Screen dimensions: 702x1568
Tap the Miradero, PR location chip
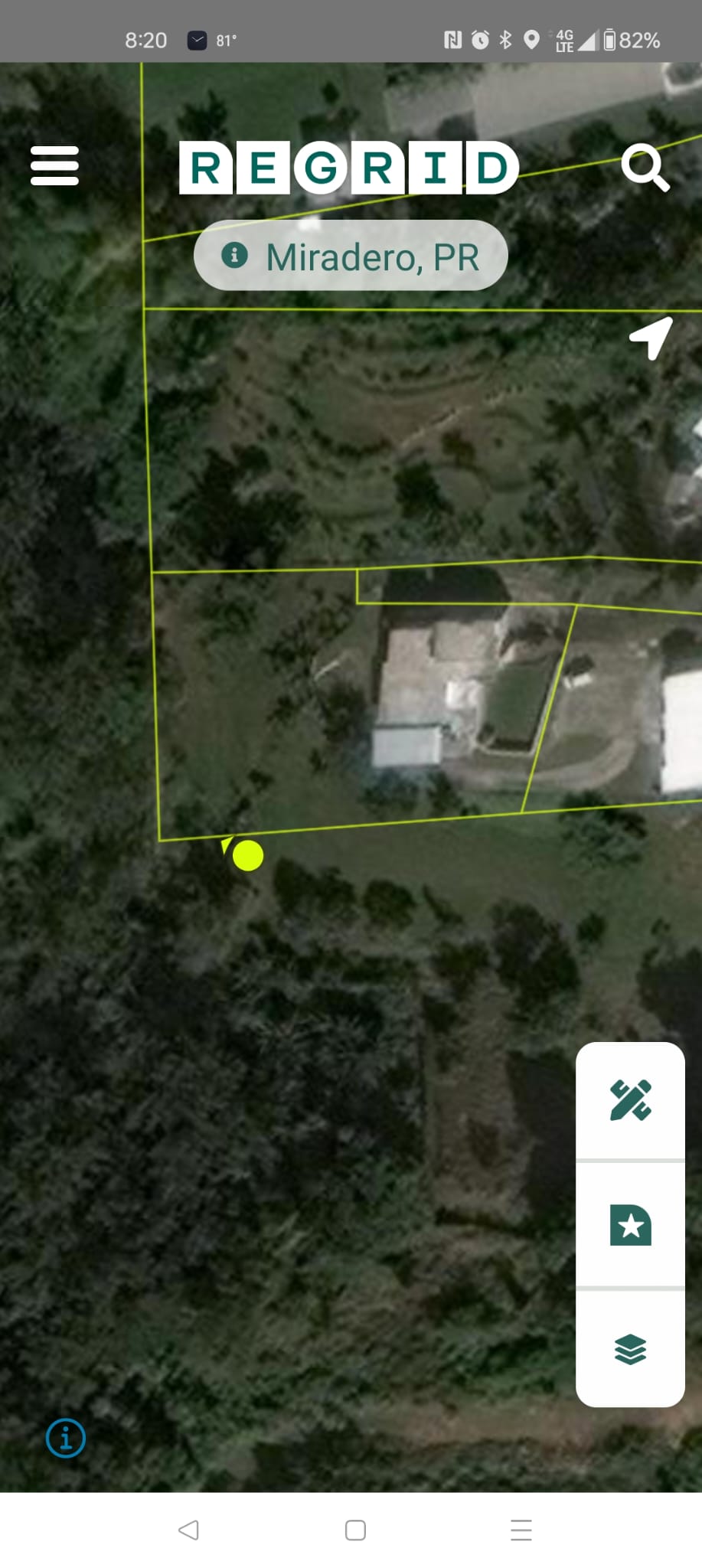point(351,256)
